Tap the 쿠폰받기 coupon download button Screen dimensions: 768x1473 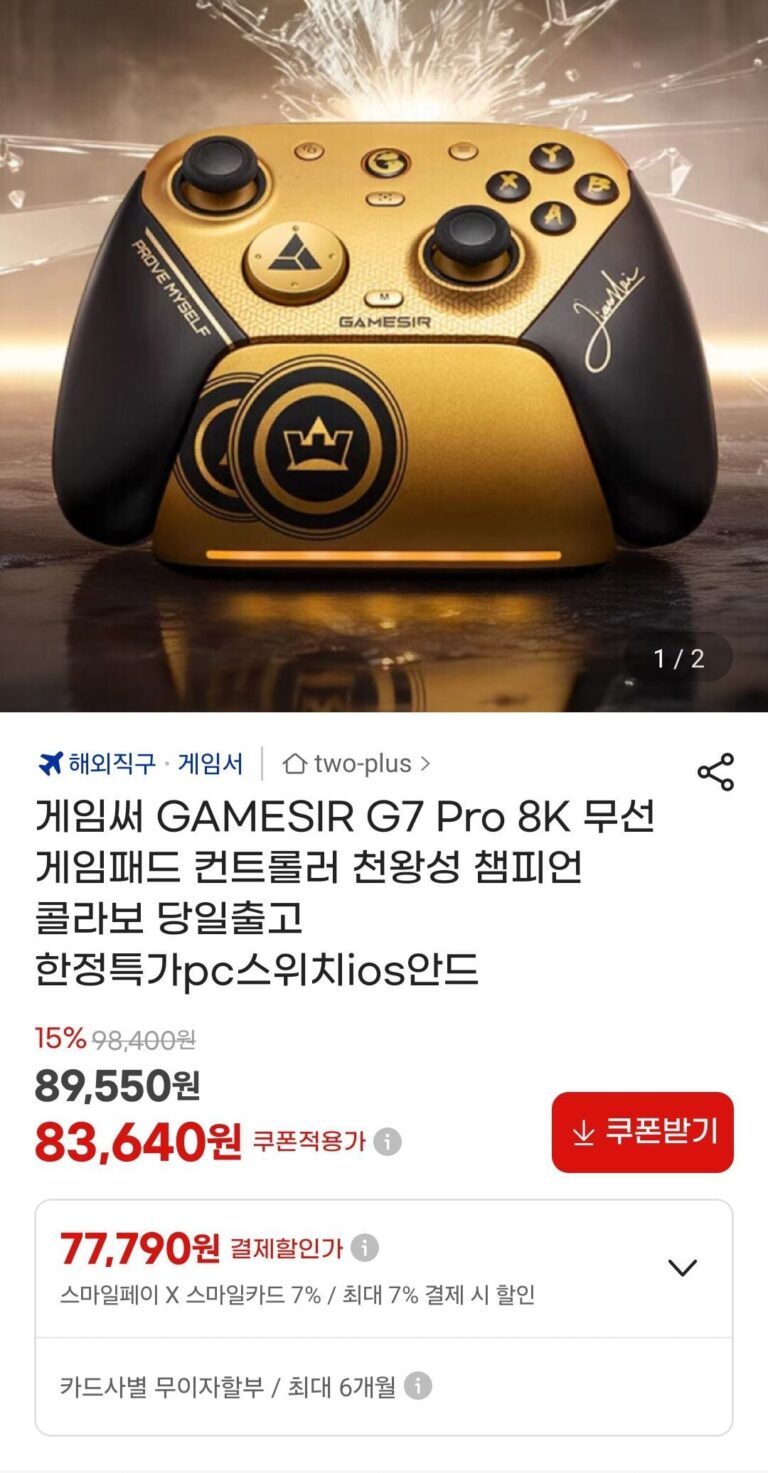pos(642,1132)
